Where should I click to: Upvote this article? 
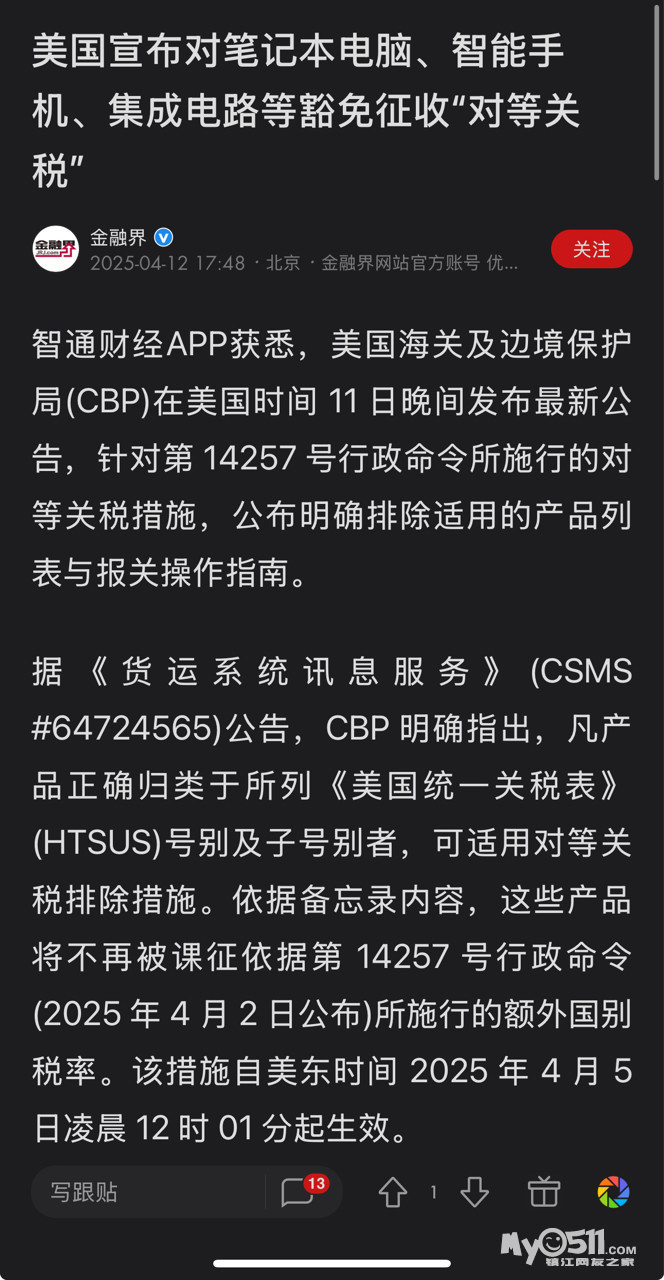[393, 1192]
